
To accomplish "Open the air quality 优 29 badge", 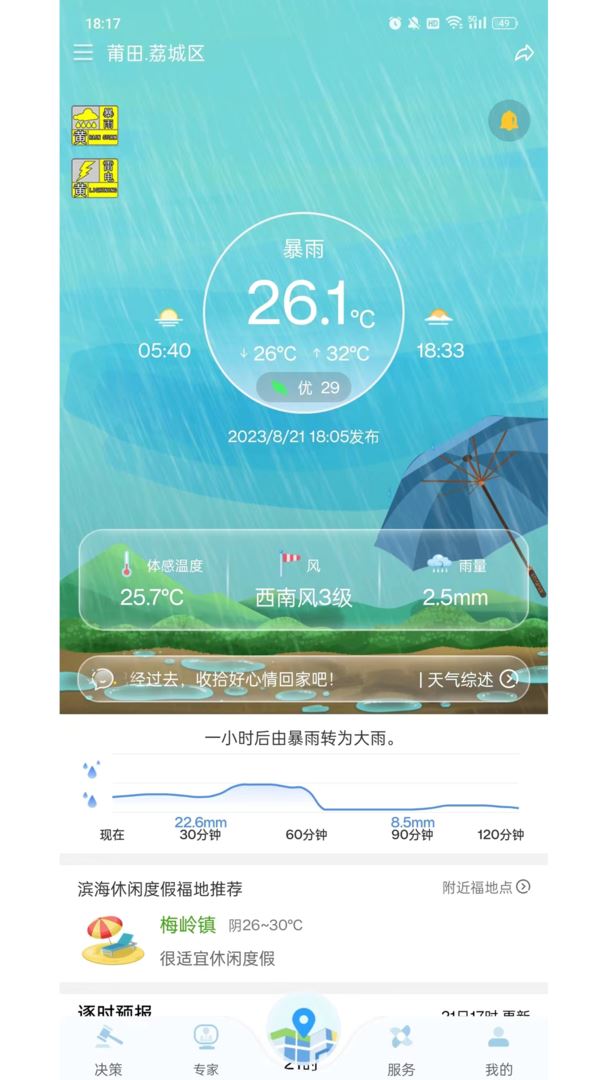I will click(304, 388).
